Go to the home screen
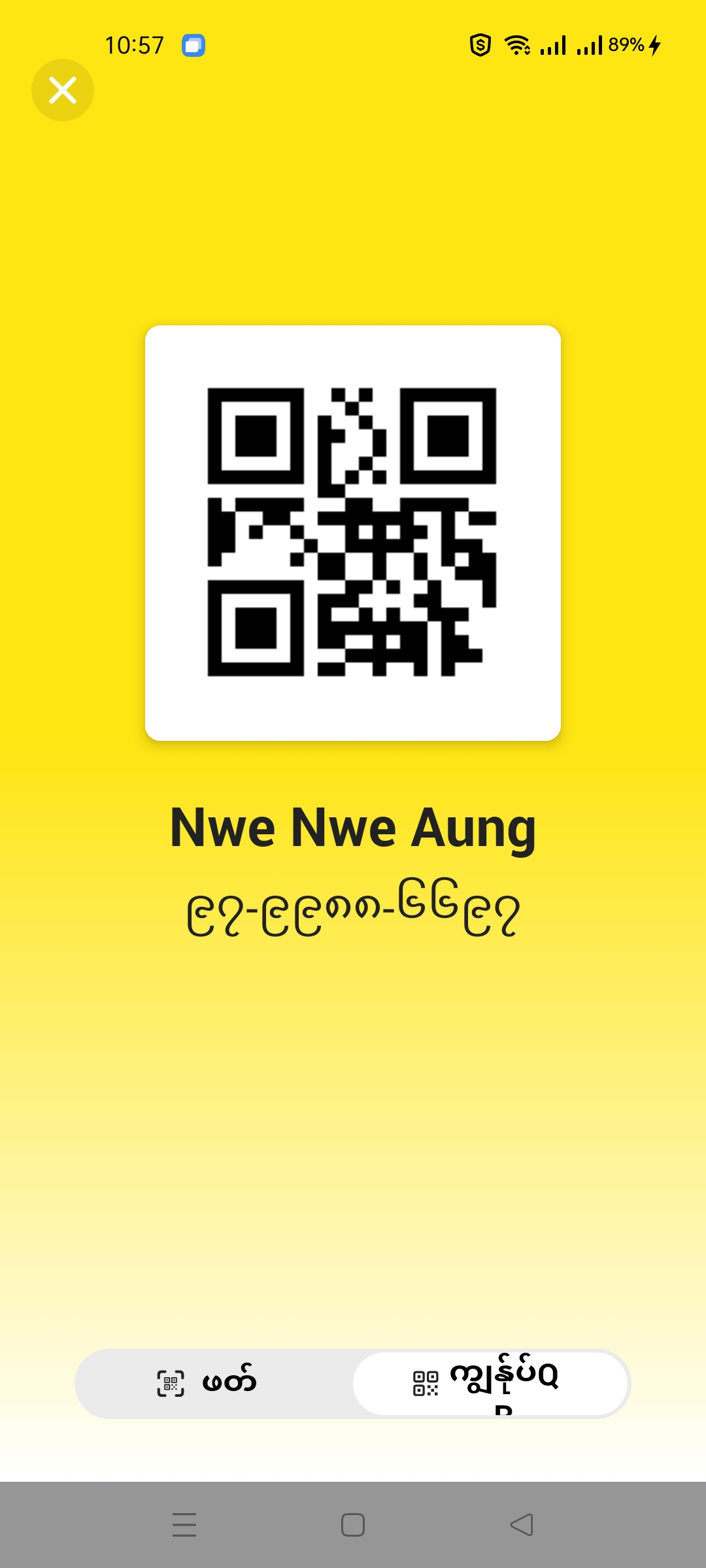 click(353, 1525)
